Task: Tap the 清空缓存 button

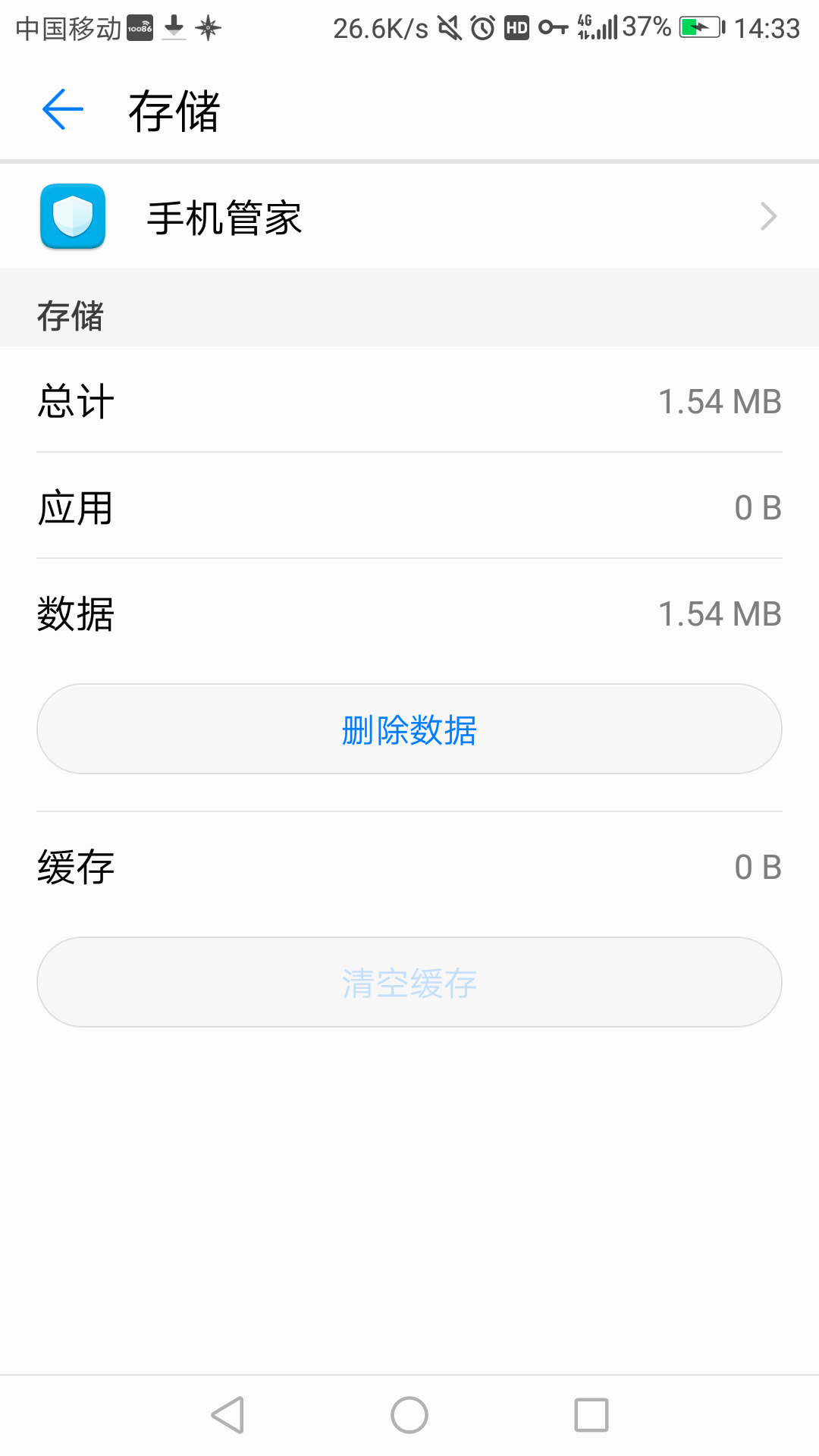Action: (409, 982)
